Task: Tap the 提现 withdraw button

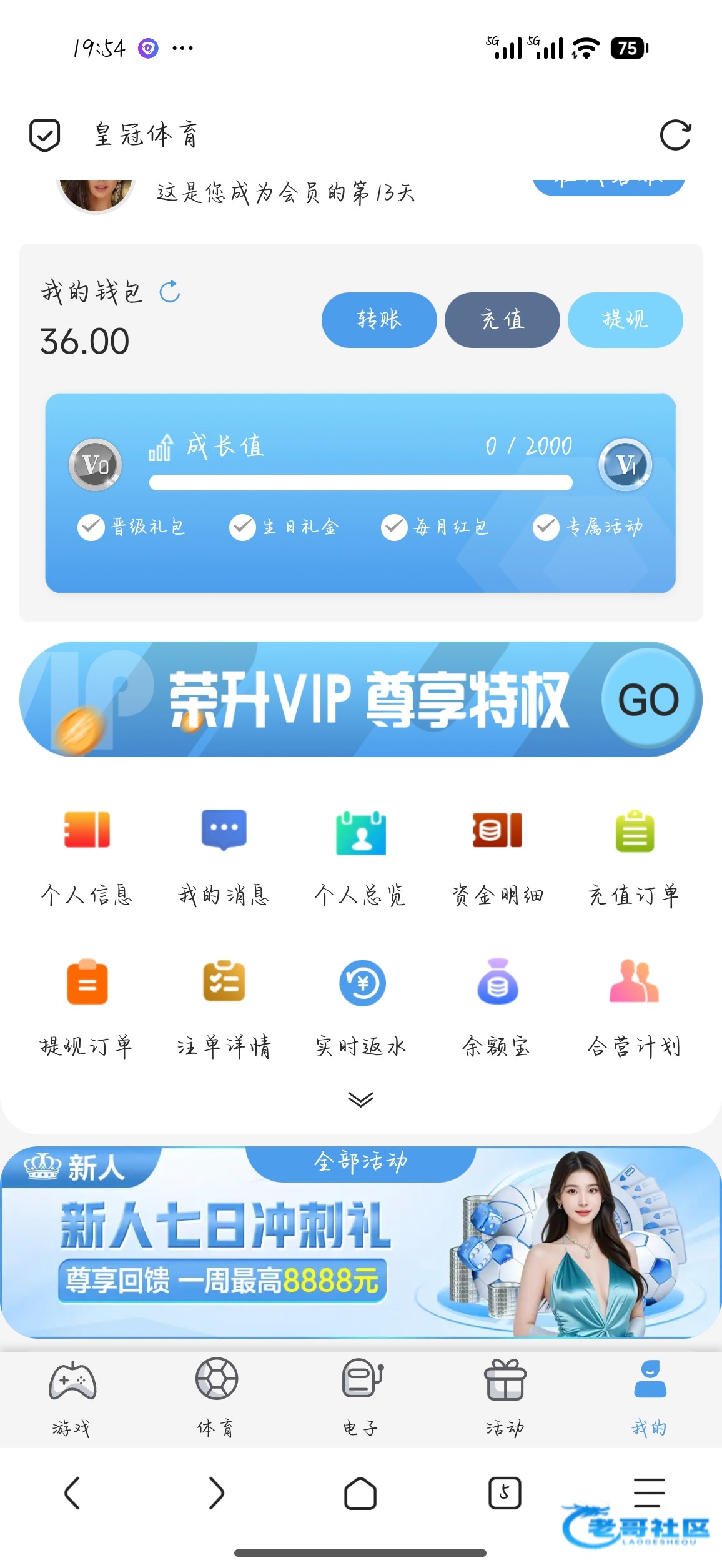Action: click(x=625, y=320)
